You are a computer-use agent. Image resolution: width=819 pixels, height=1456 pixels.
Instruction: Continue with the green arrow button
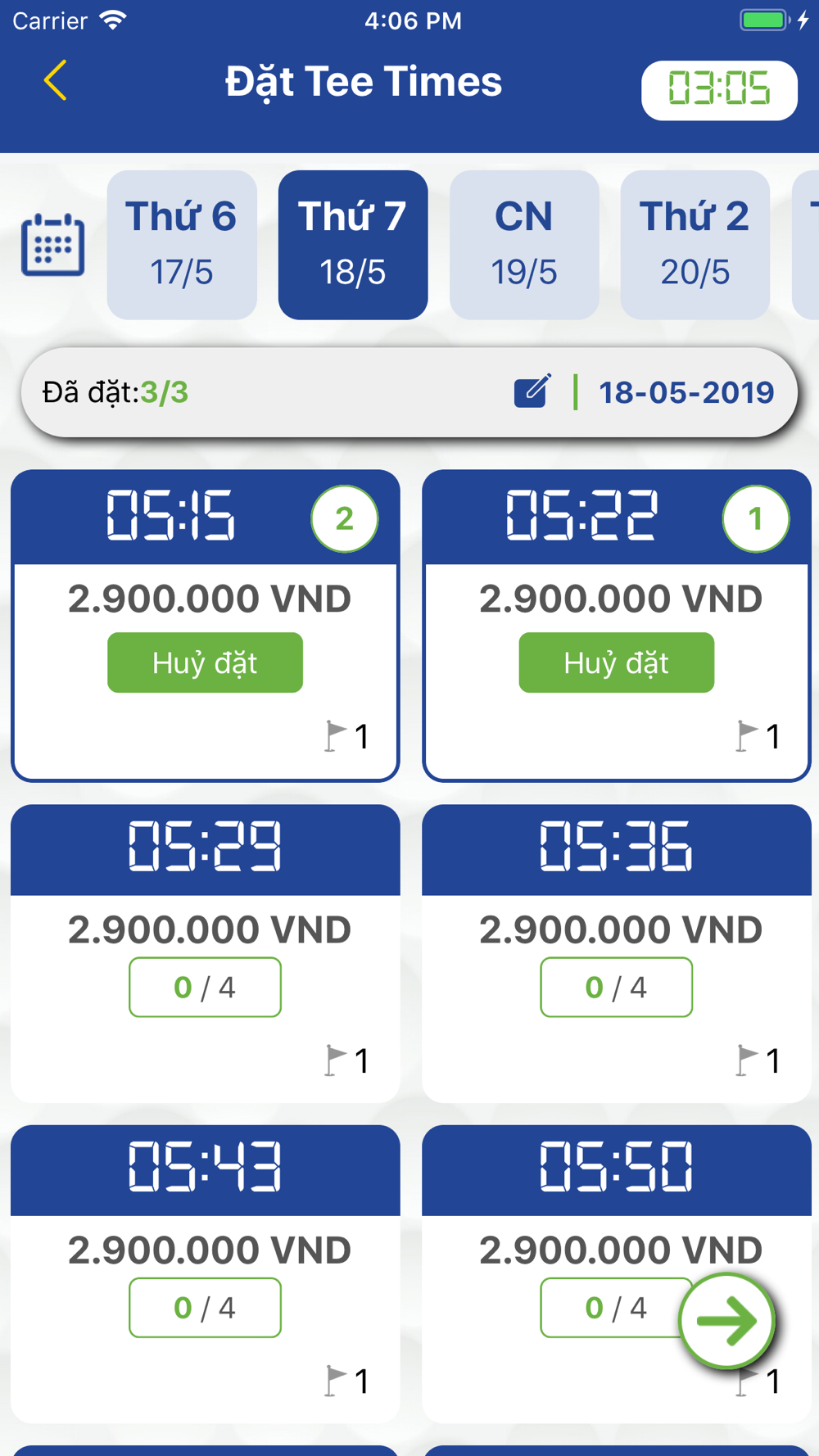(x=727, y=1321)
